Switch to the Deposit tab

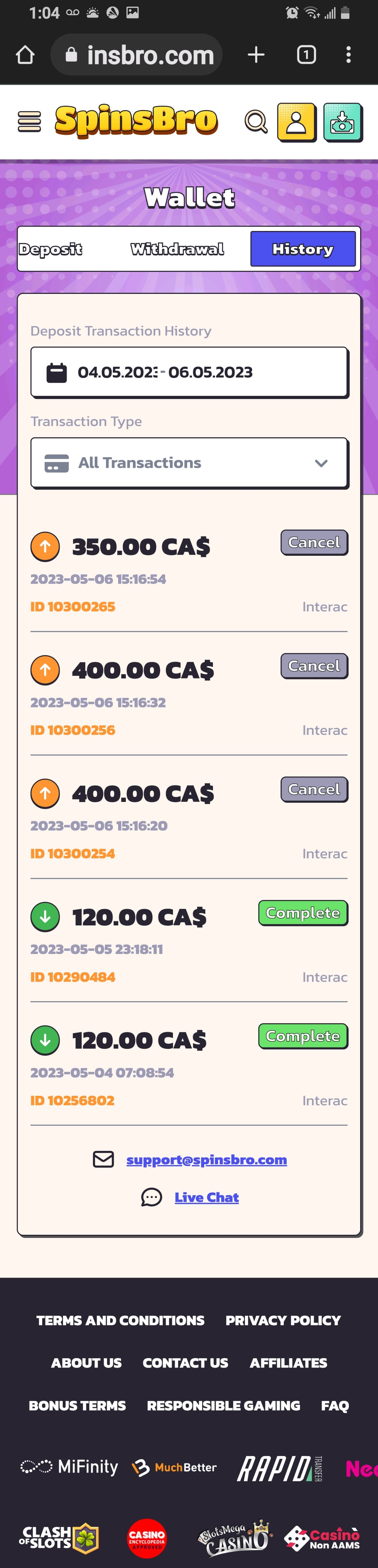coord(50,249)
